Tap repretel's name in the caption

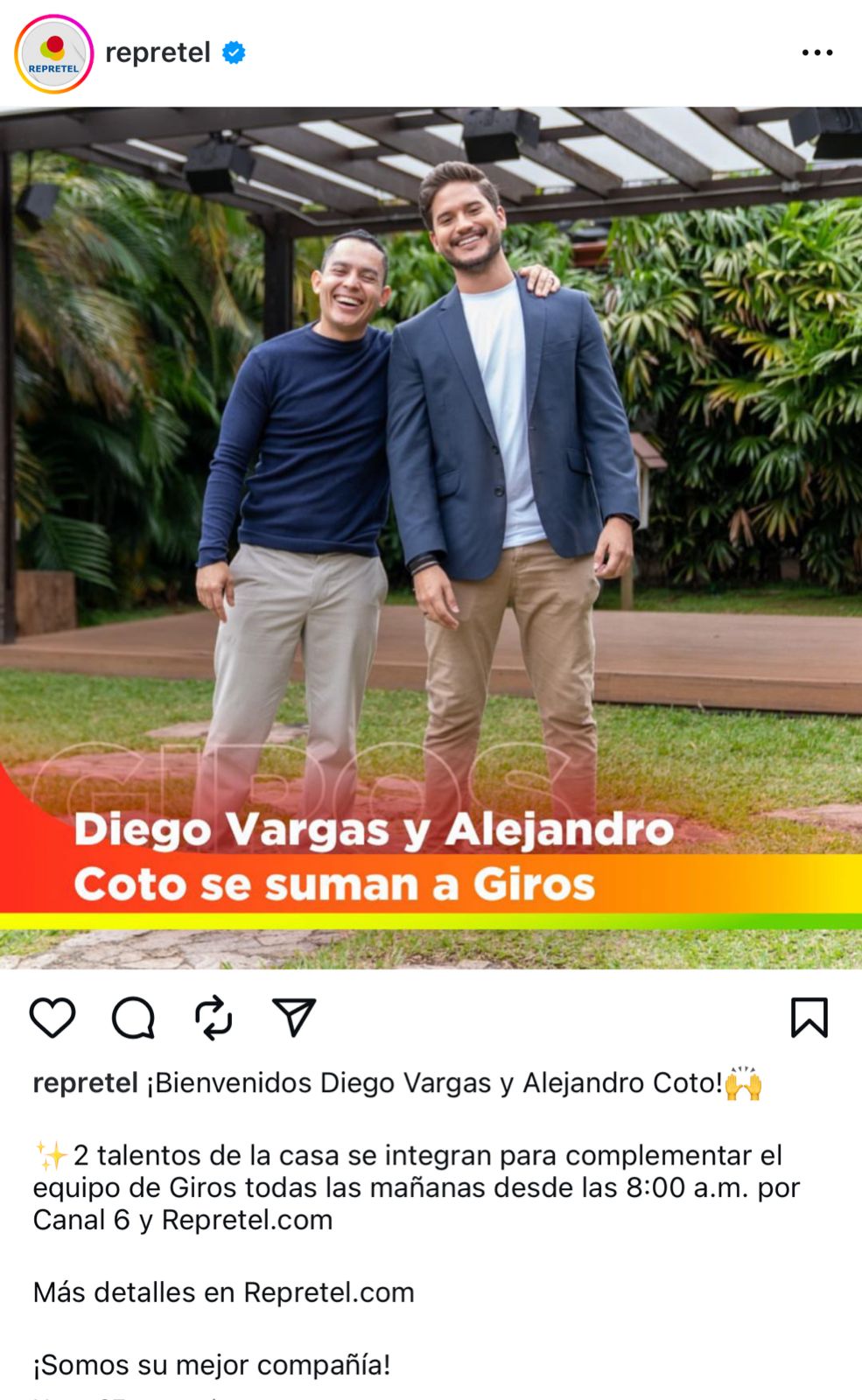click(x=86, y=1083)
